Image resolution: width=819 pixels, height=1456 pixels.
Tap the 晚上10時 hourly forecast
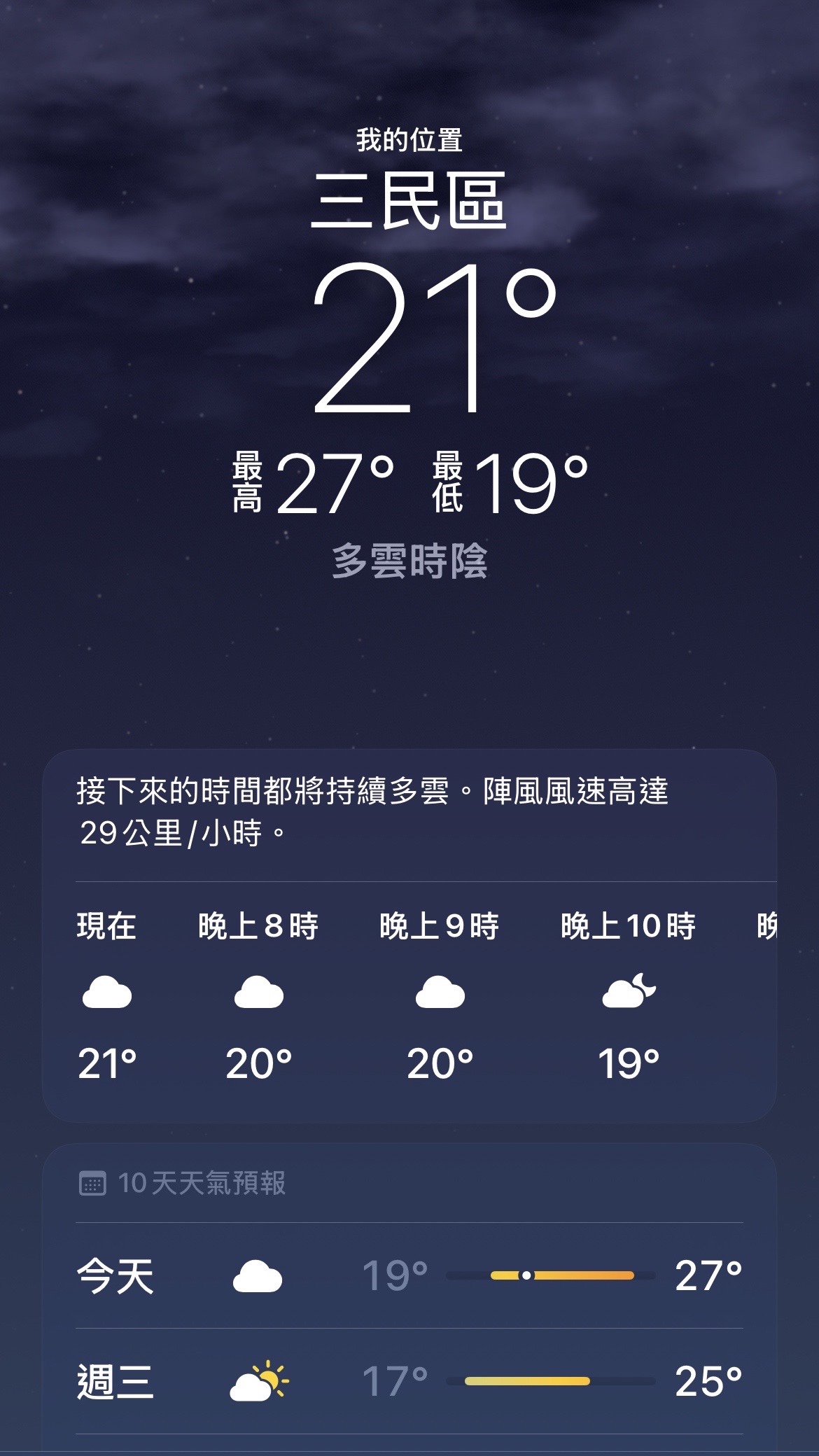point(628,994)
